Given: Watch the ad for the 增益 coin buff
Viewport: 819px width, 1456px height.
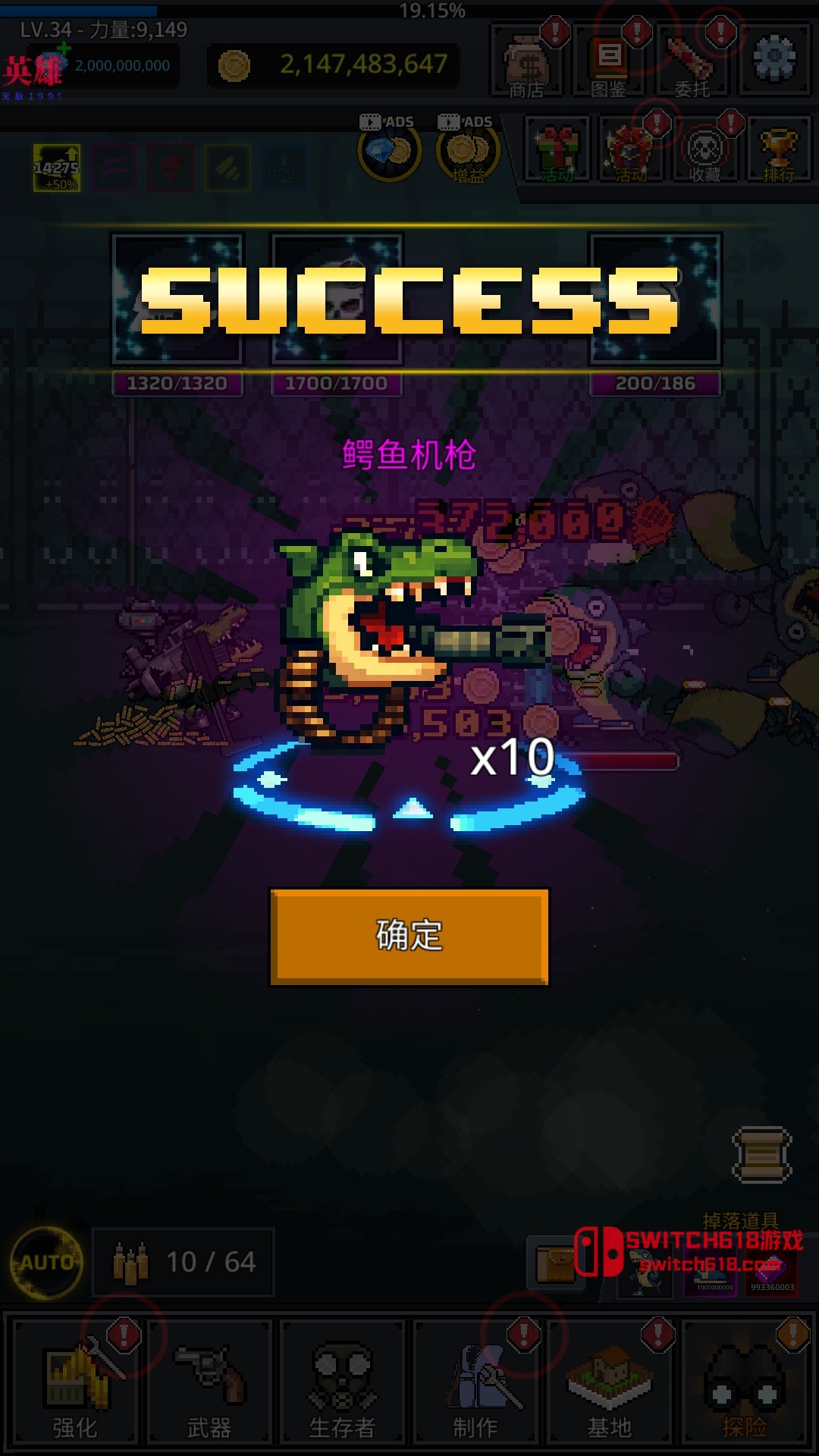Looking at the screenshot, I should point(468,151).
